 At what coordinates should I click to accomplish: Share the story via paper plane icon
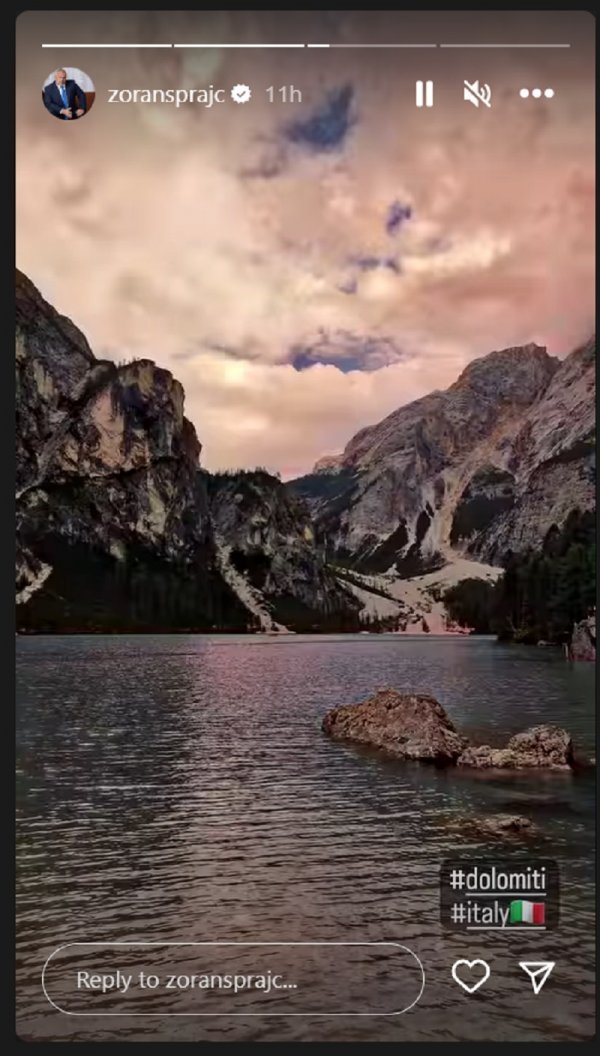tap(537, 976)
